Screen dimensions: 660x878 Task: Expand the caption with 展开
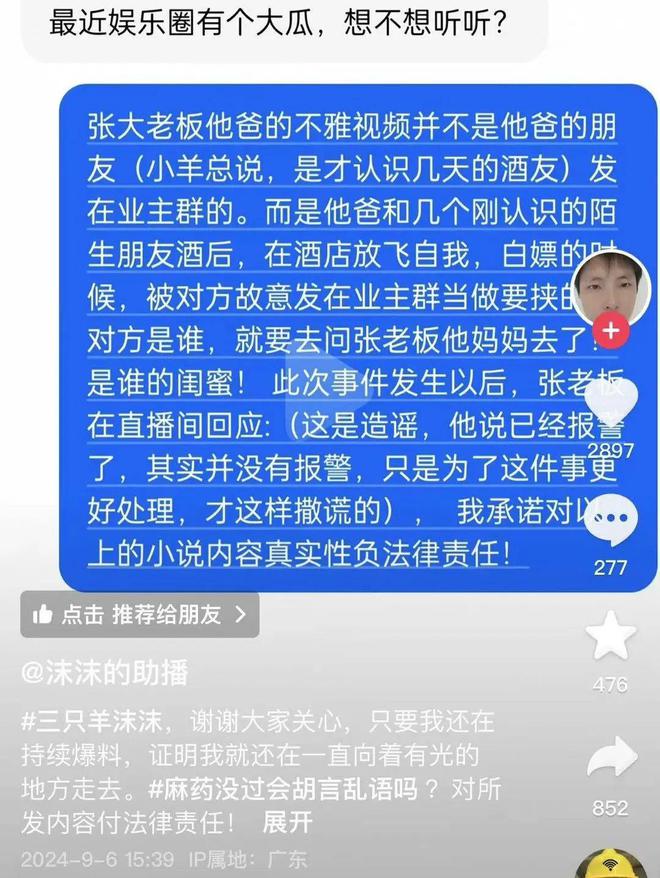pyautogui.click(x=288, y=822)
